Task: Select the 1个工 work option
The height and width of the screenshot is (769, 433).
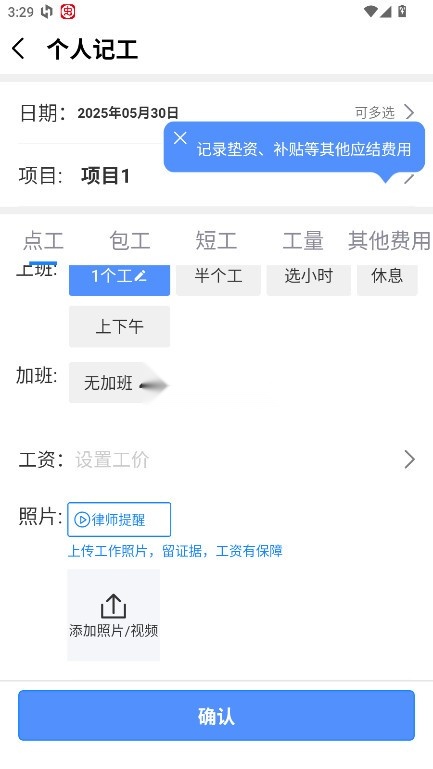Action: (x=119, y=280)
